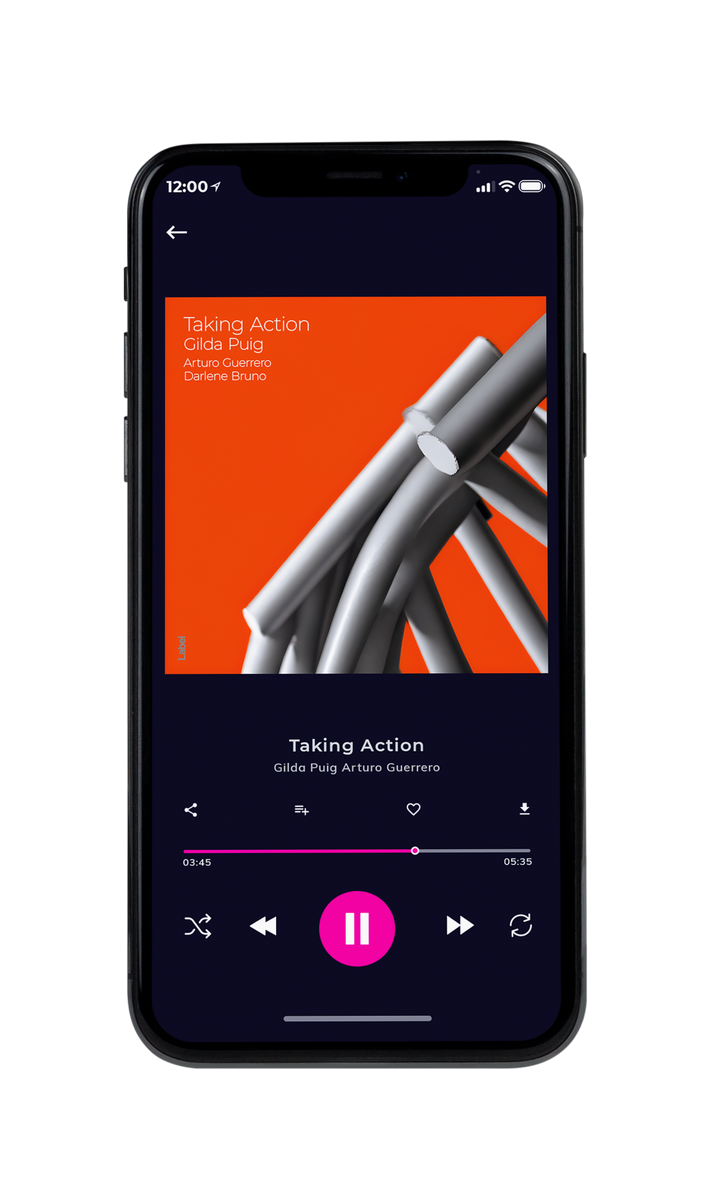This screenshot has height=1200, width=720.
Task: Skip to the previous track
Action: (263, 927)
